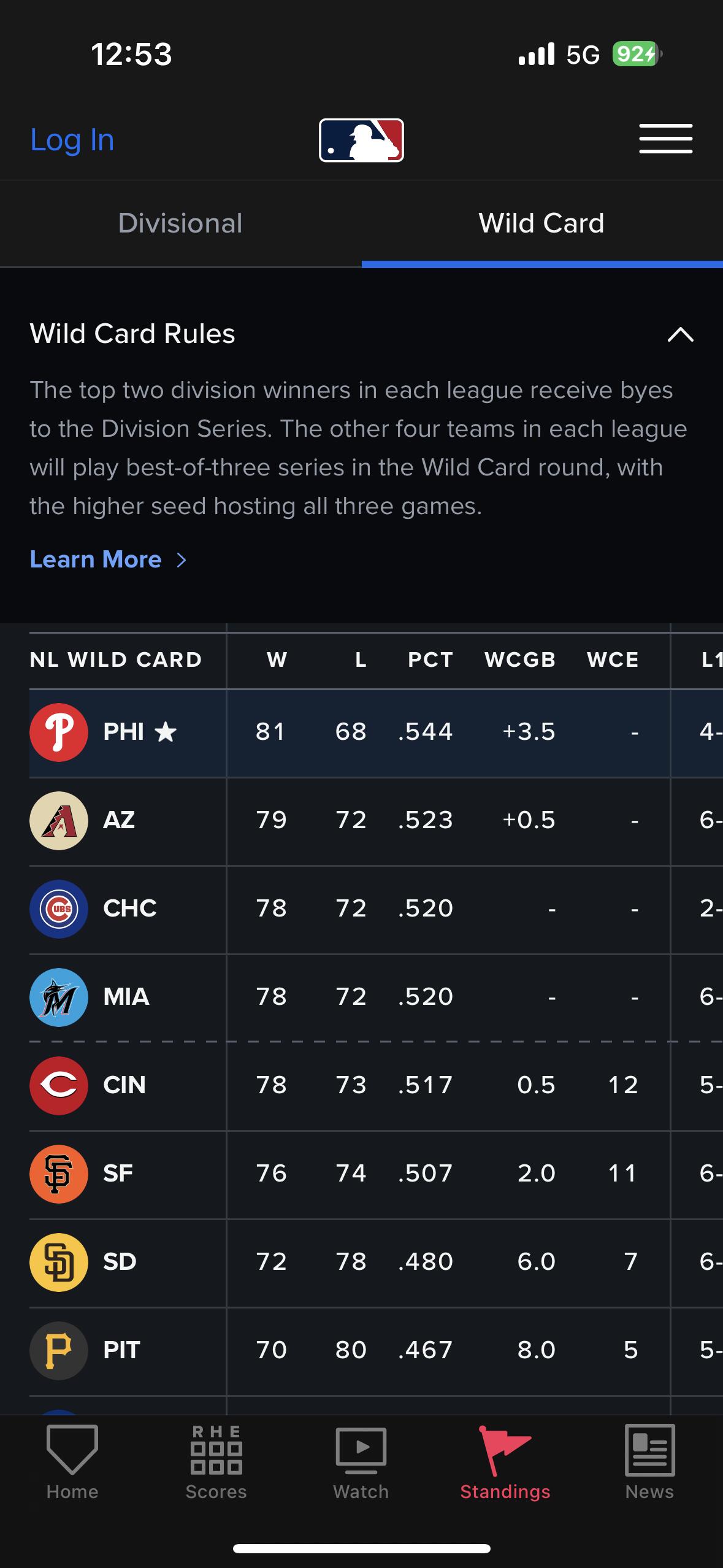Open the AZ team row

click(x=376, y=821)
